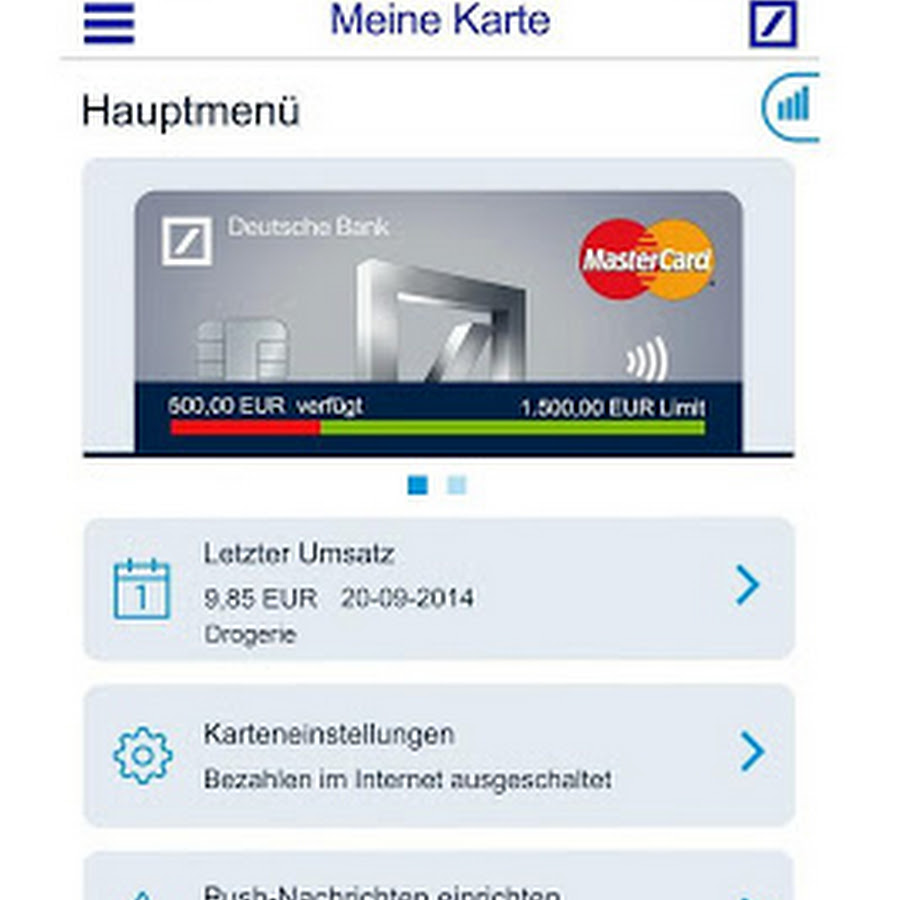Tap the Deutsche Bank MasterCard card
Viewport: 900px width, 900px height.
coord(438,320)
